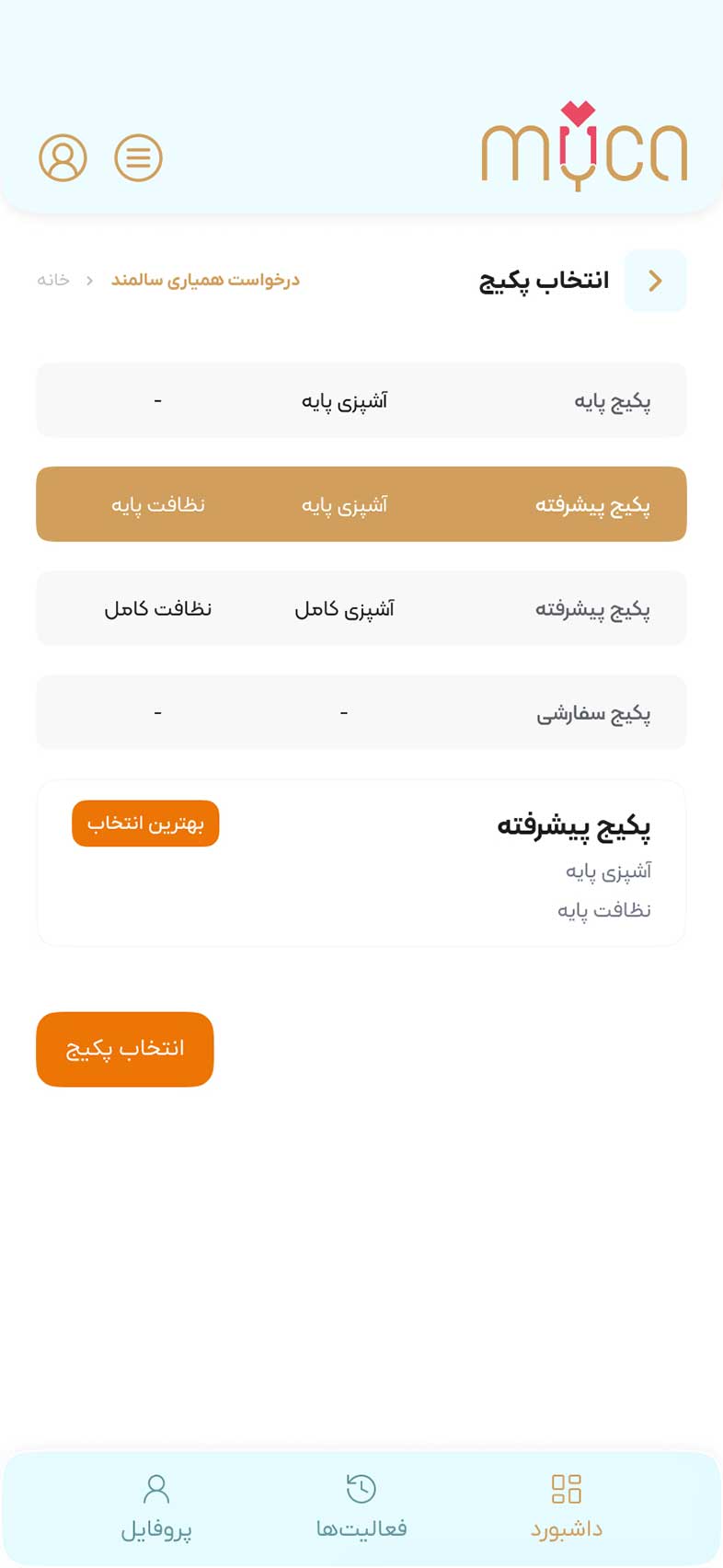This screenshot has height=1568, width=723.
Task: Open the خانه breadcrumb link
Action: coord(53,280)
